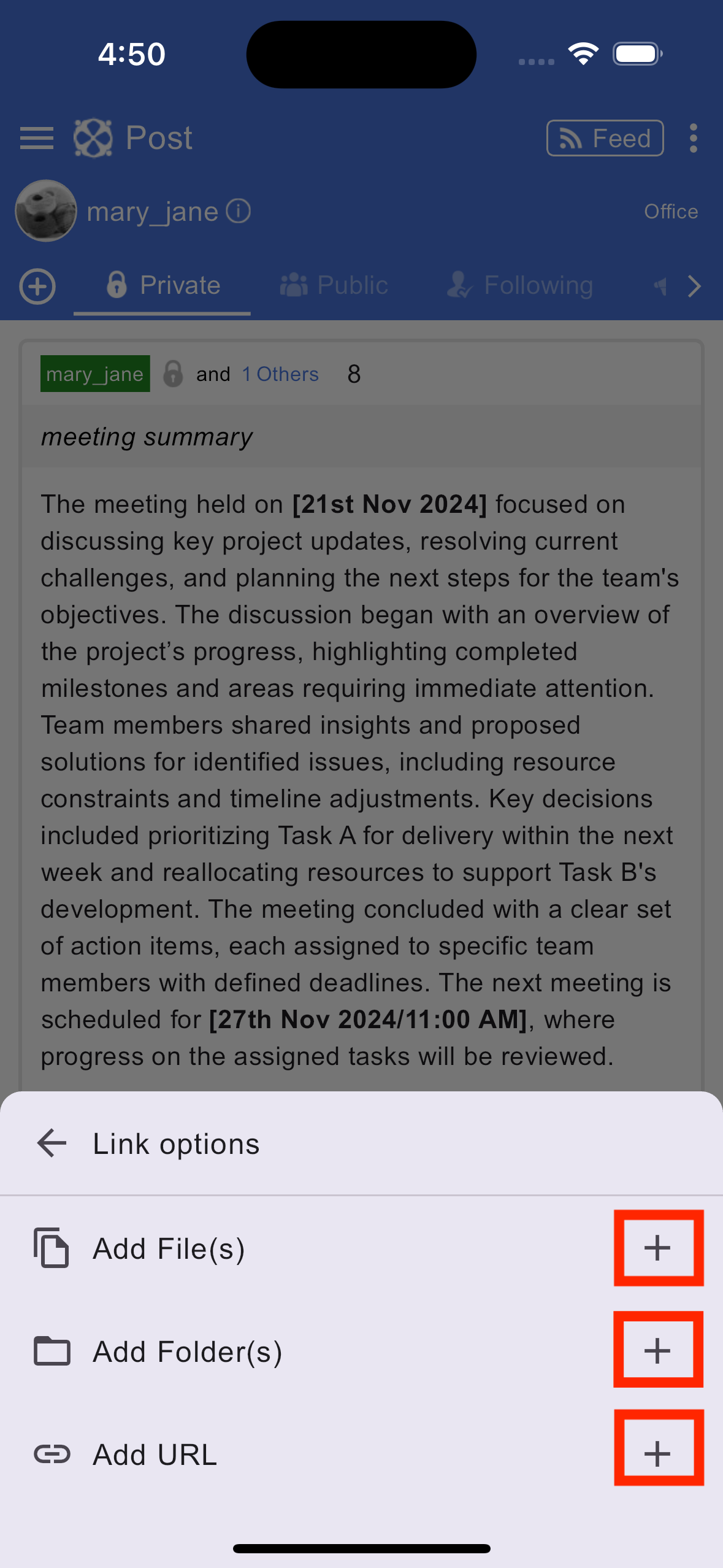Open the three-dot overflow menu

point(694,138)
